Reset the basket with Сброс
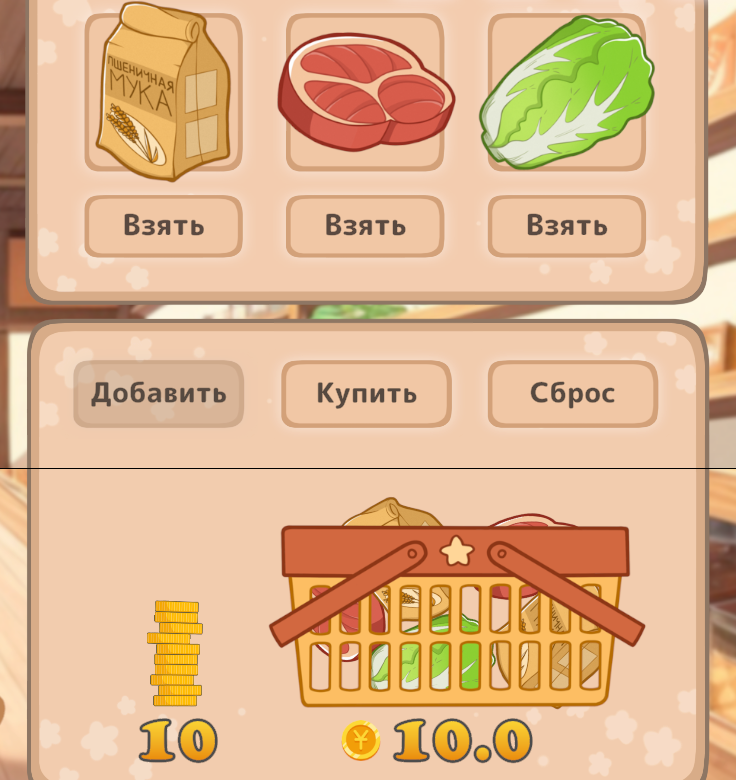736x780 pixels. pos(572,394)
